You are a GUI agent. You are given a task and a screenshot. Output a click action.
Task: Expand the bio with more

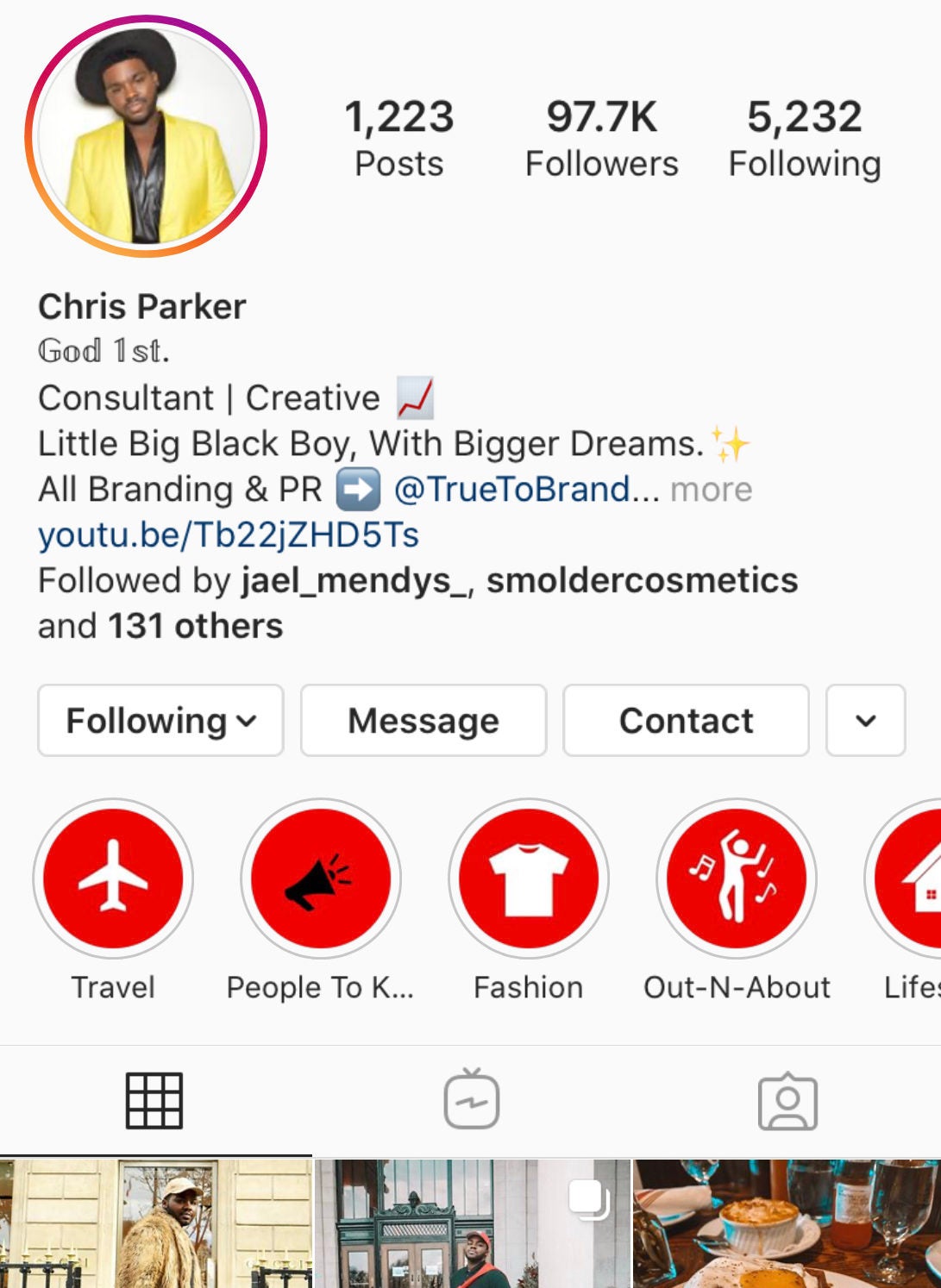click(x=712, y=490)
